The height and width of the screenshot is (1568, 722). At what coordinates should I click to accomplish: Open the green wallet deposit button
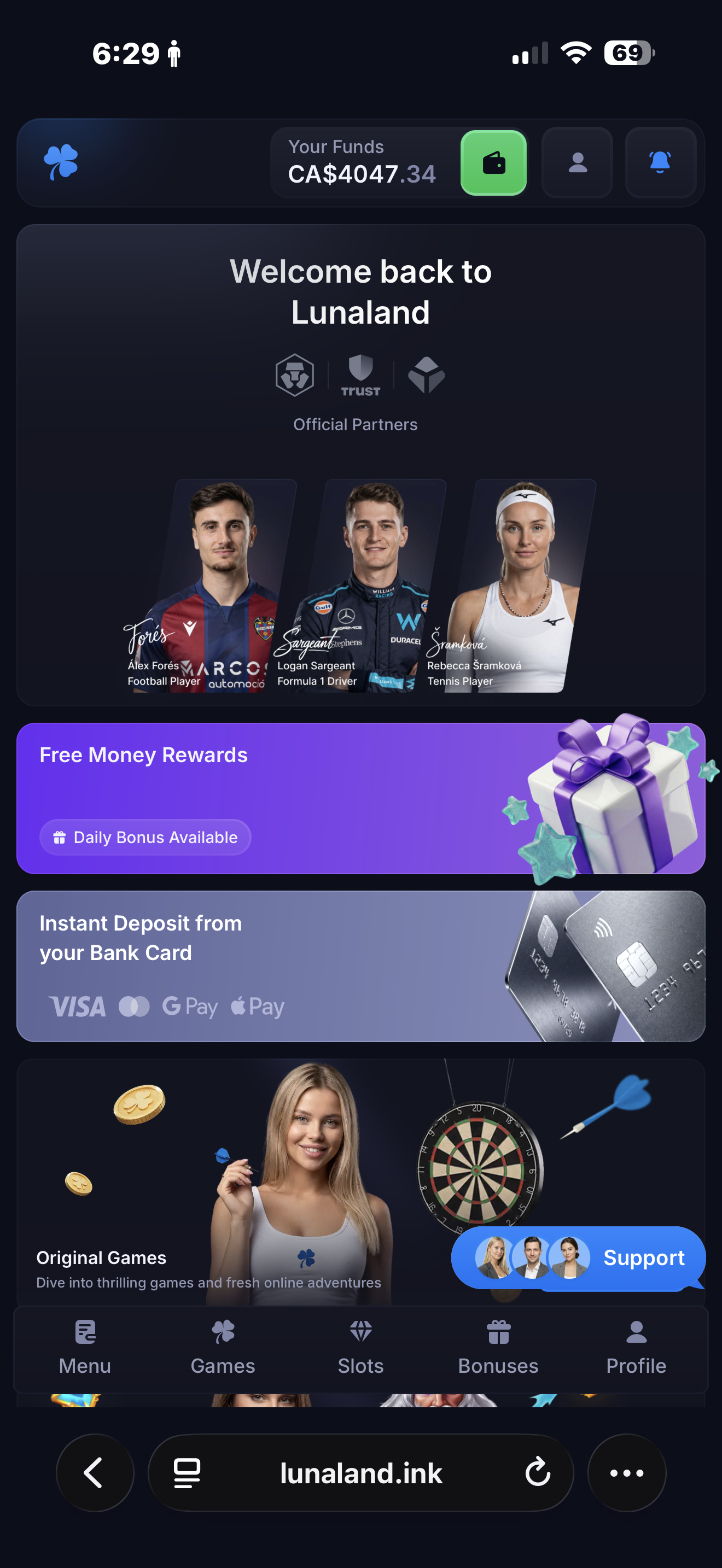493,162
